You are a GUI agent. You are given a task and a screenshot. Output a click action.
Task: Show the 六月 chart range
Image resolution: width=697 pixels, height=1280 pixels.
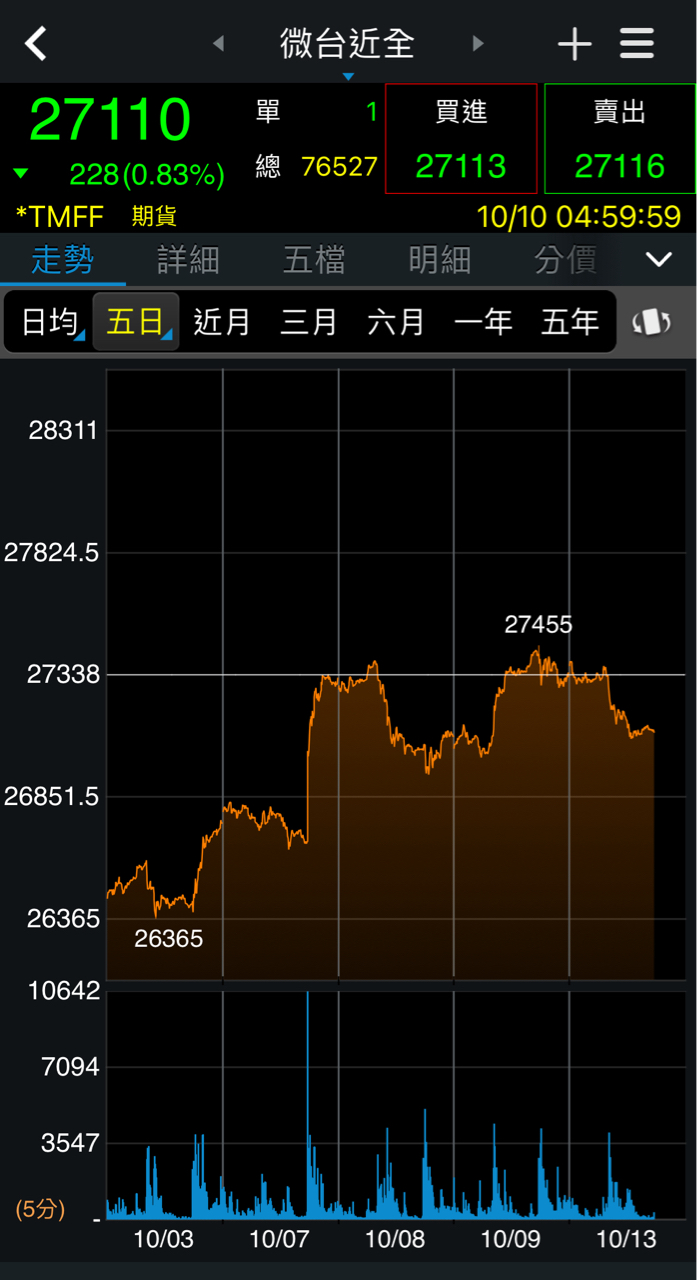pos(396,322)
